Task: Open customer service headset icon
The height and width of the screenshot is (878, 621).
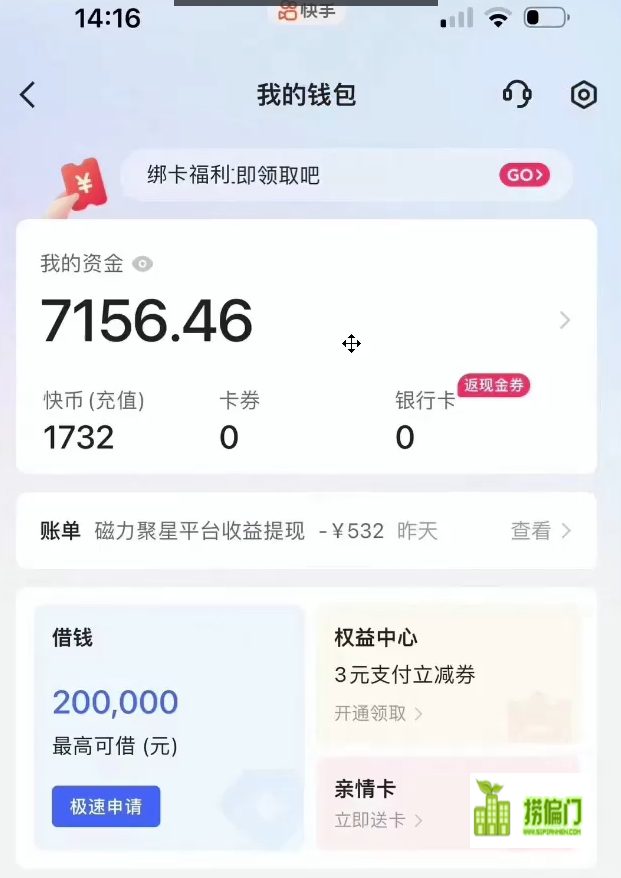Action: 516,95
